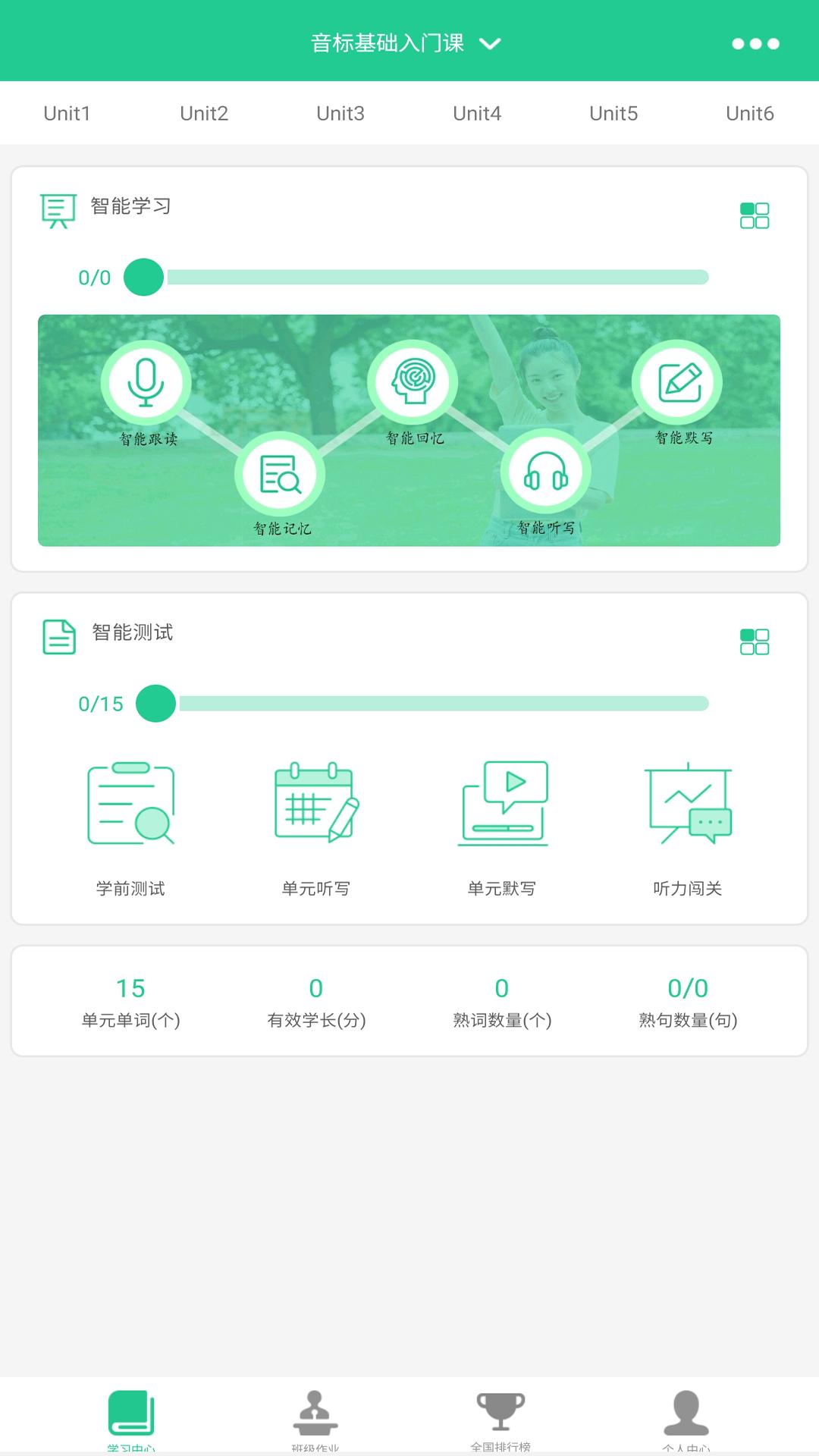Start 智能跟读 microphone exercise
The width and height of the screenshot is (819, 1456).
146,383
